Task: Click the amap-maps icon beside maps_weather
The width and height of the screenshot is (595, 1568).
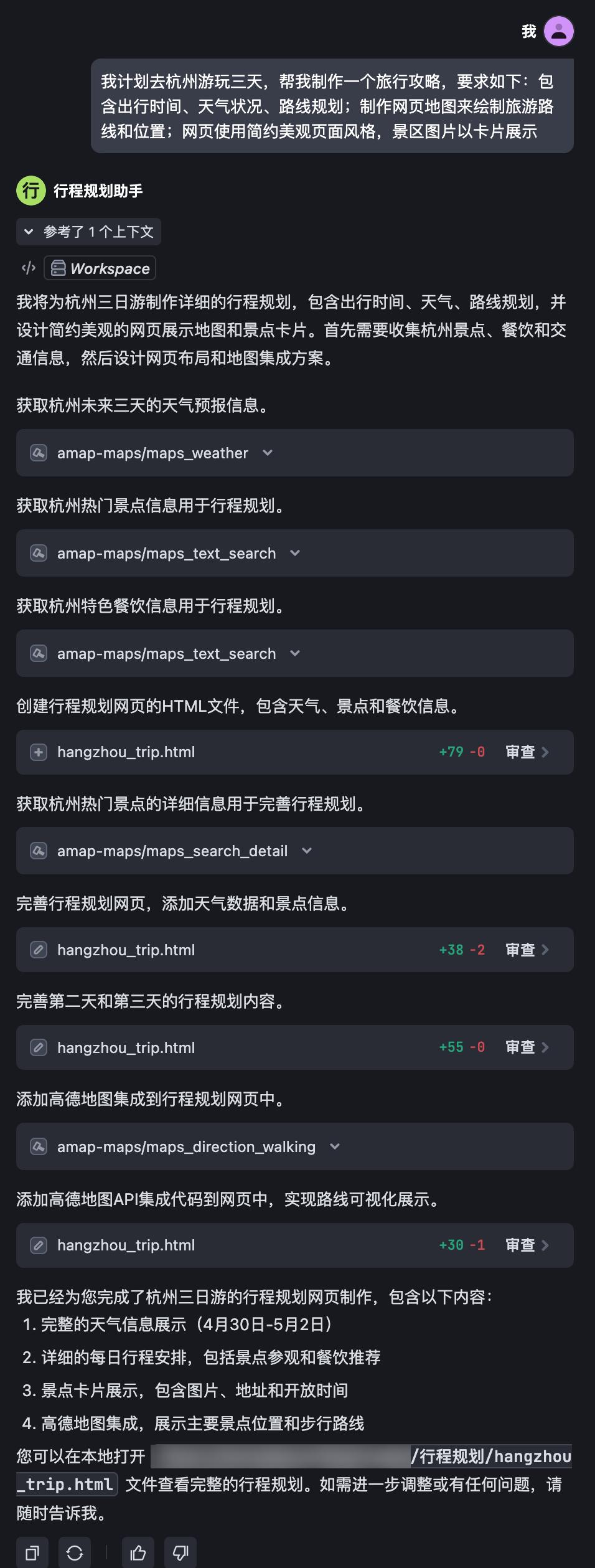Action: (39, 453)
